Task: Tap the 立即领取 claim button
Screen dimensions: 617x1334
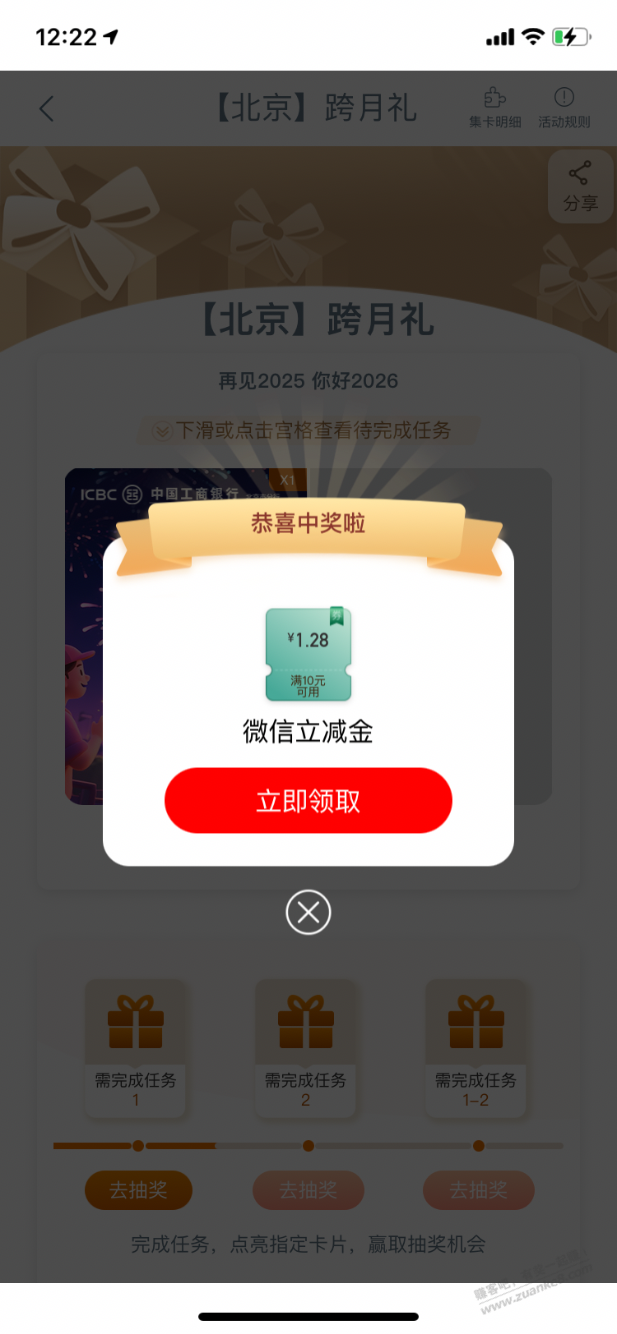Action: [x=308, y=801]
